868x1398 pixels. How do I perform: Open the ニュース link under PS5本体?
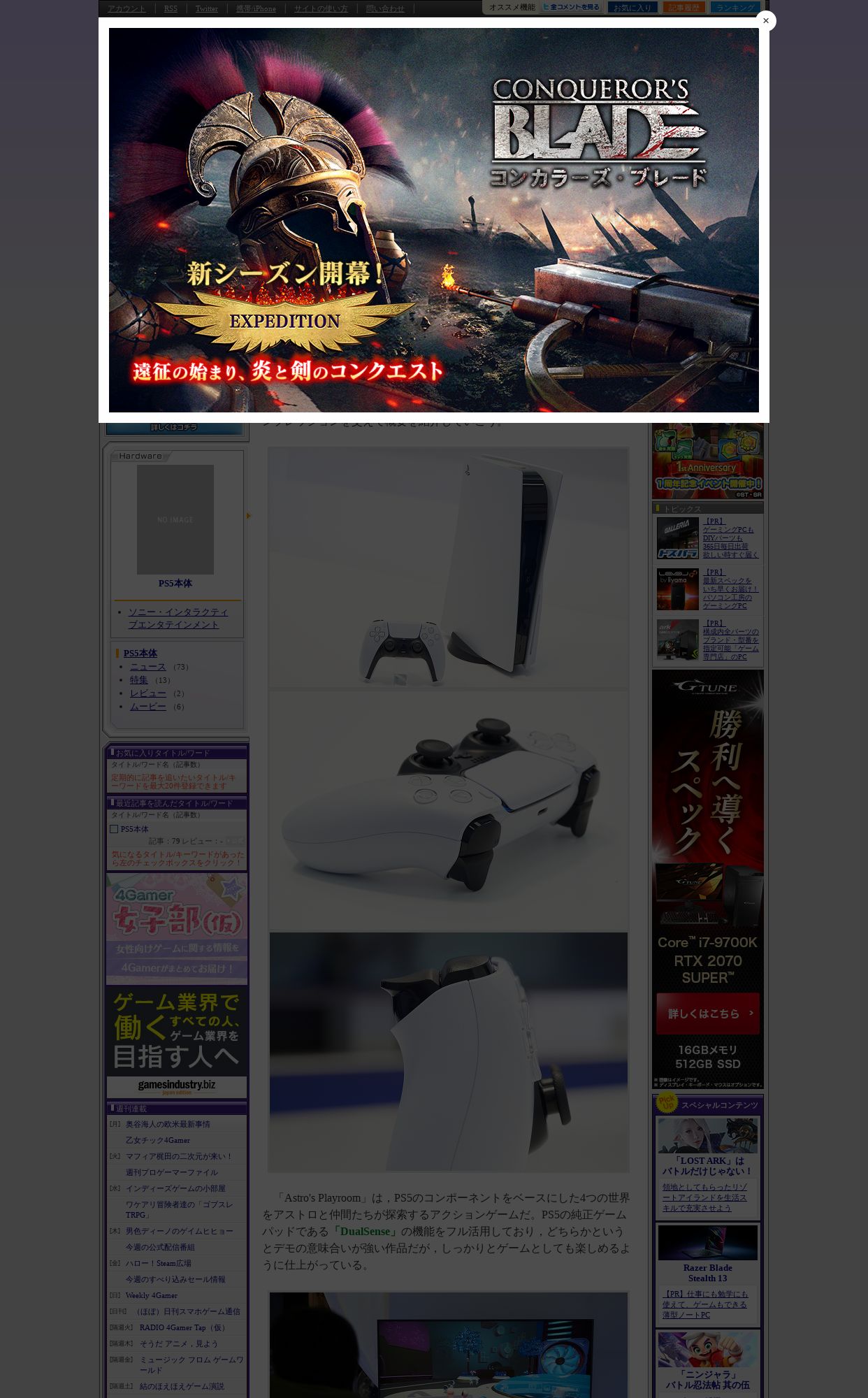(148, 667)
